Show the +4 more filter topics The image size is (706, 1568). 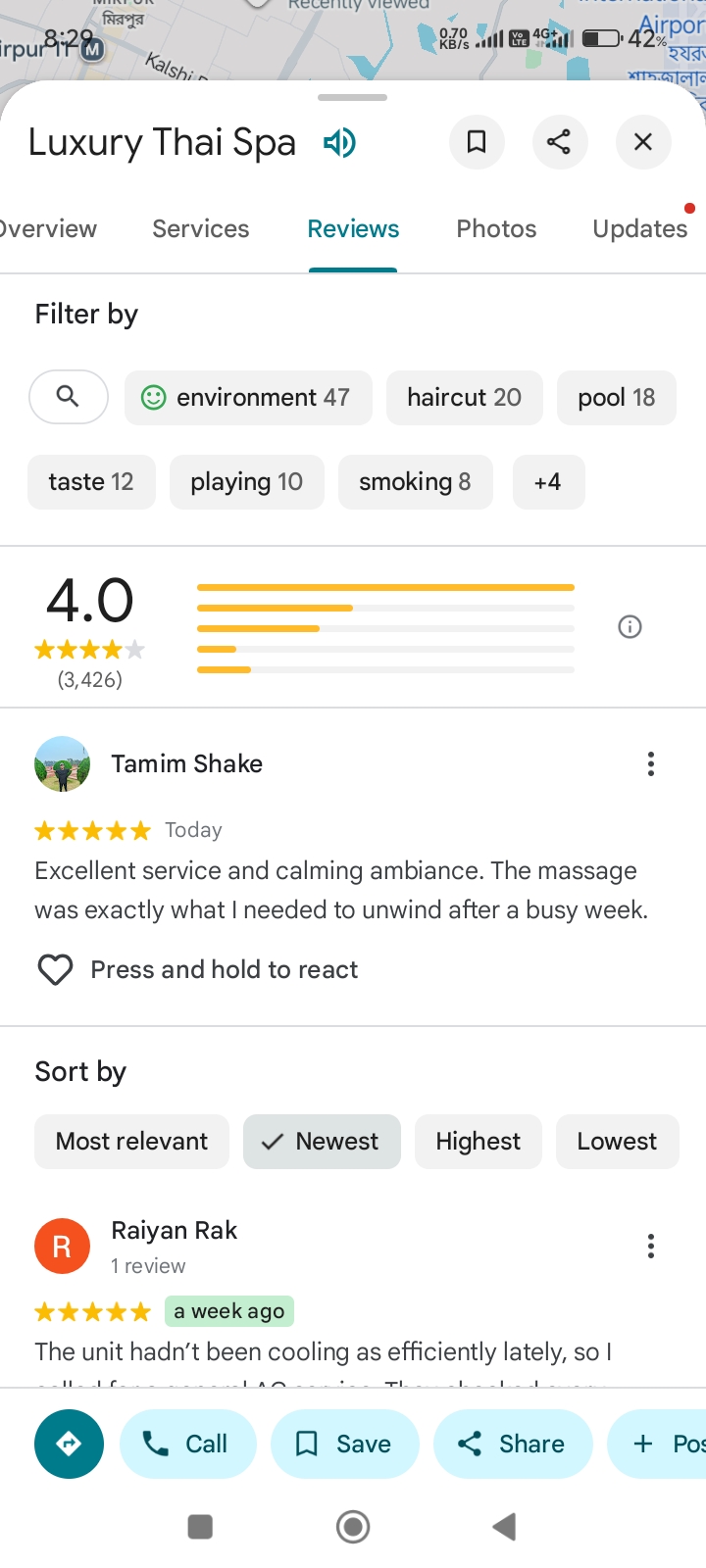548,481
